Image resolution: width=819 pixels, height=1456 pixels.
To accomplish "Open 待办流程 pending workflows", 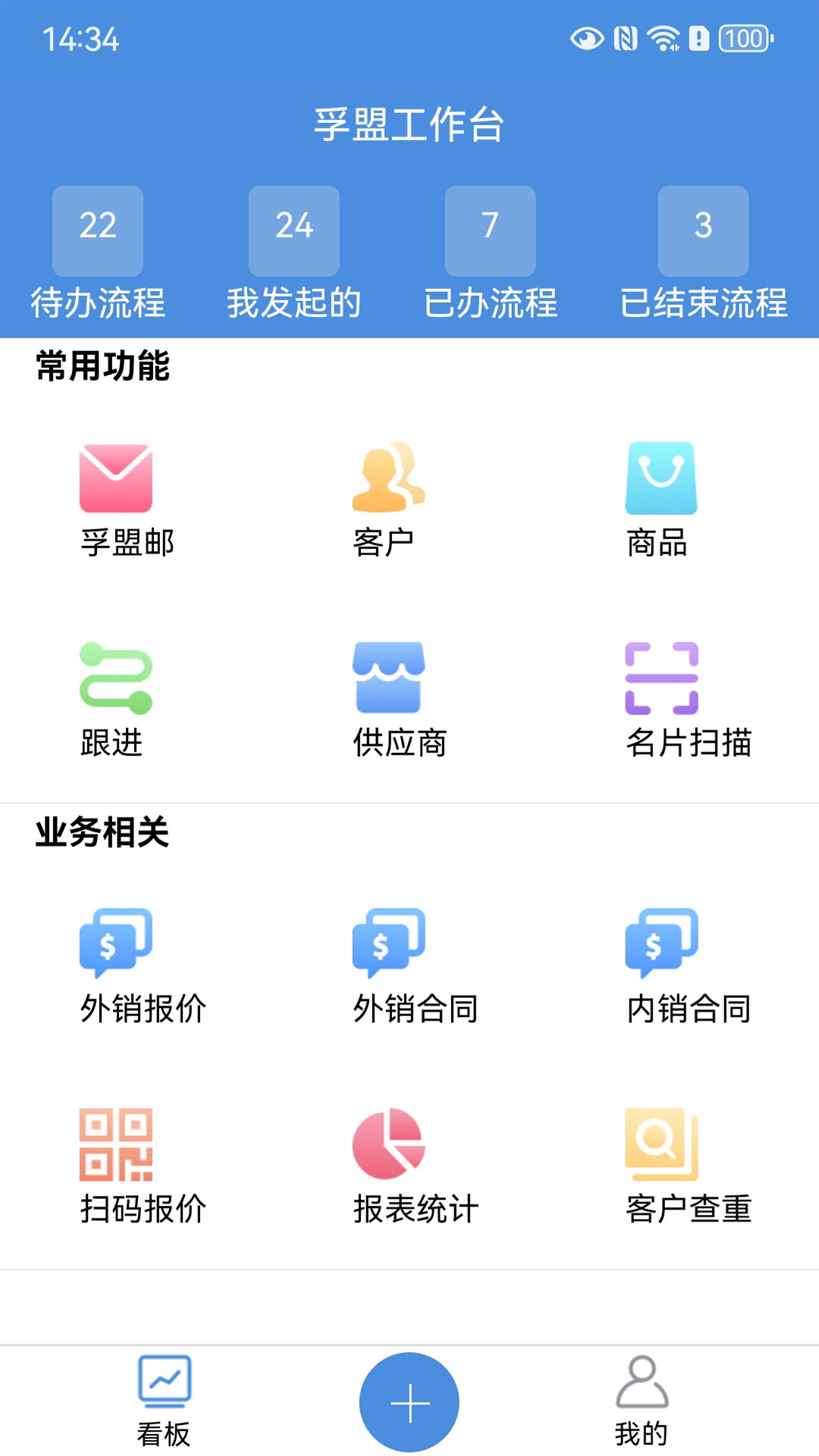I will [98, 254].
